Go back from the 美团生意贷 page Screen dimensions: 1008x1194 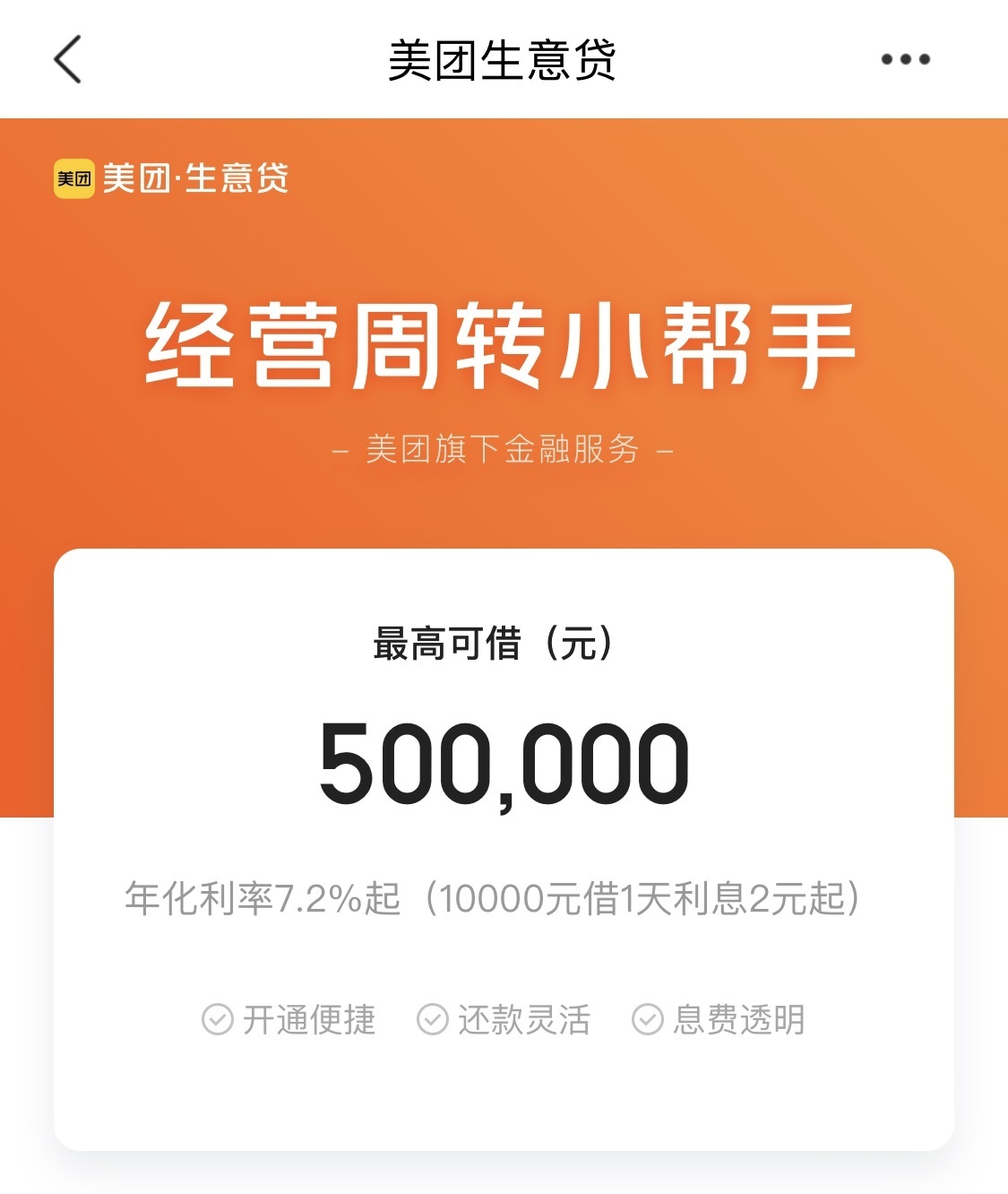tap(67, 59)
